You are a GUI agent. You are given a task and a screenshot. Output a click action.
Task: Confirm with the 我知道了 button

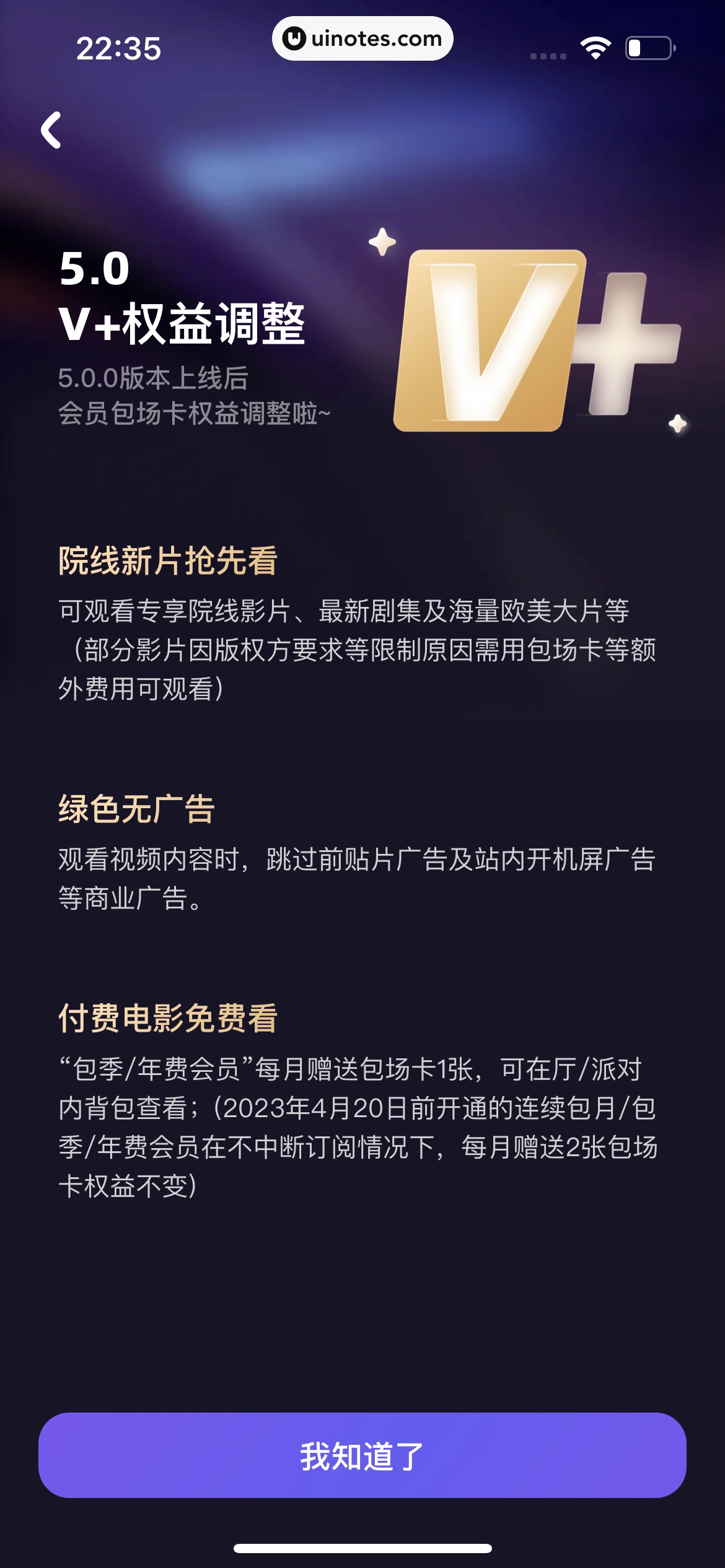[362, 1455]
